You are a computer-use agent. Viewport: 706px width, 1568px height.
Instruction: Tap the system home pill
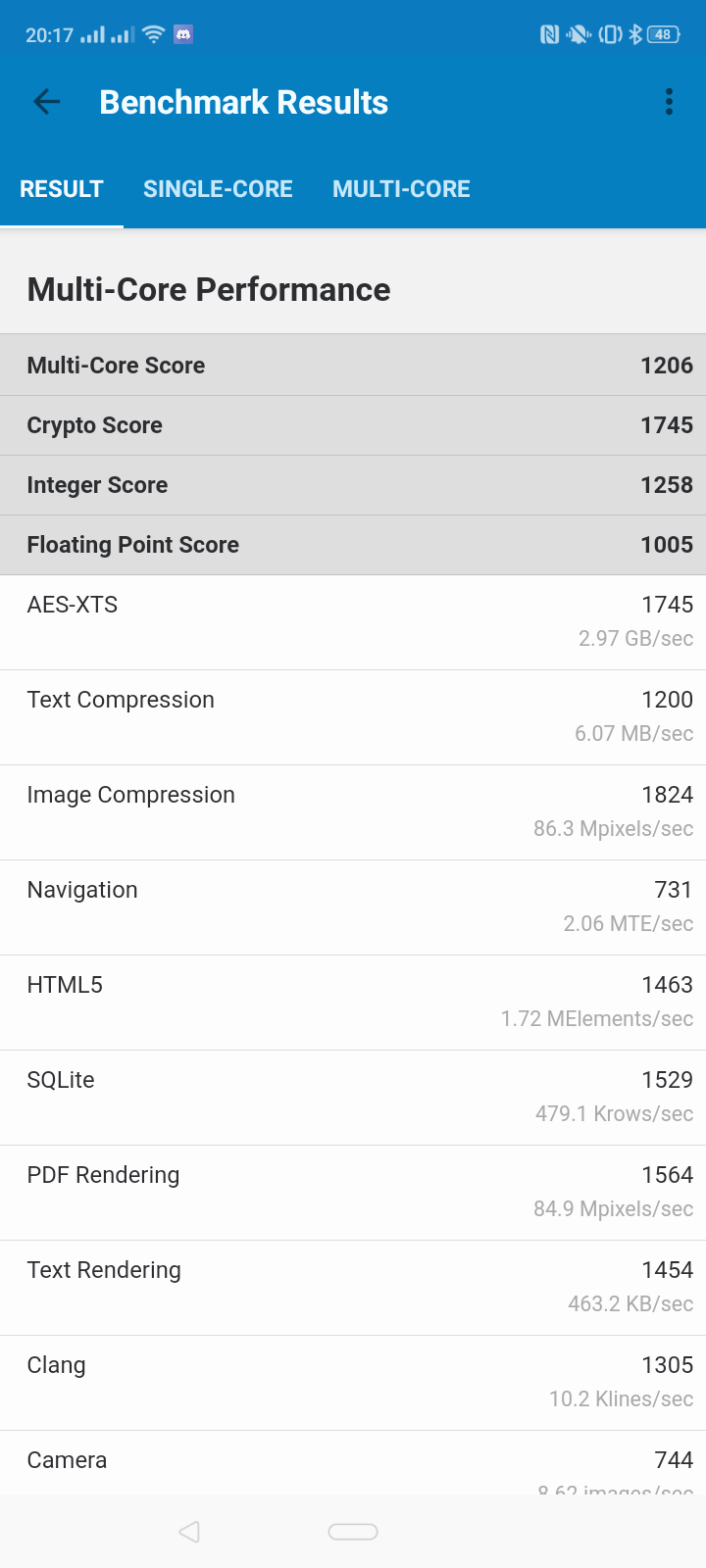click(353, 1532)
